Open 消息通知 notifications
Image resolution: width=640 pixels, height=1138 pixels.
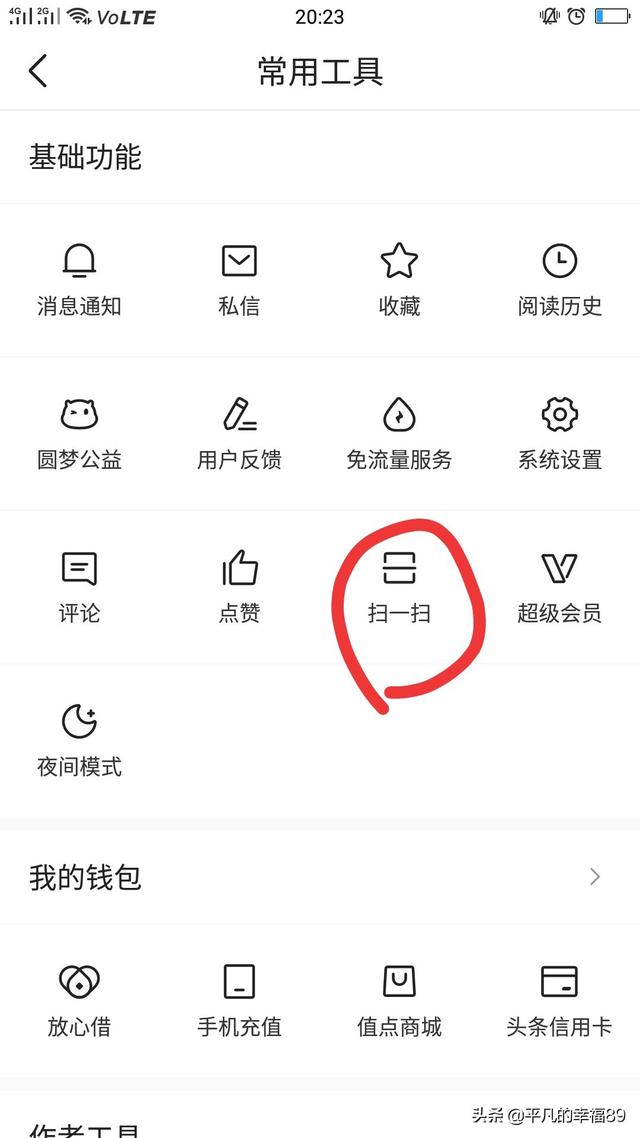coord(79,280)
